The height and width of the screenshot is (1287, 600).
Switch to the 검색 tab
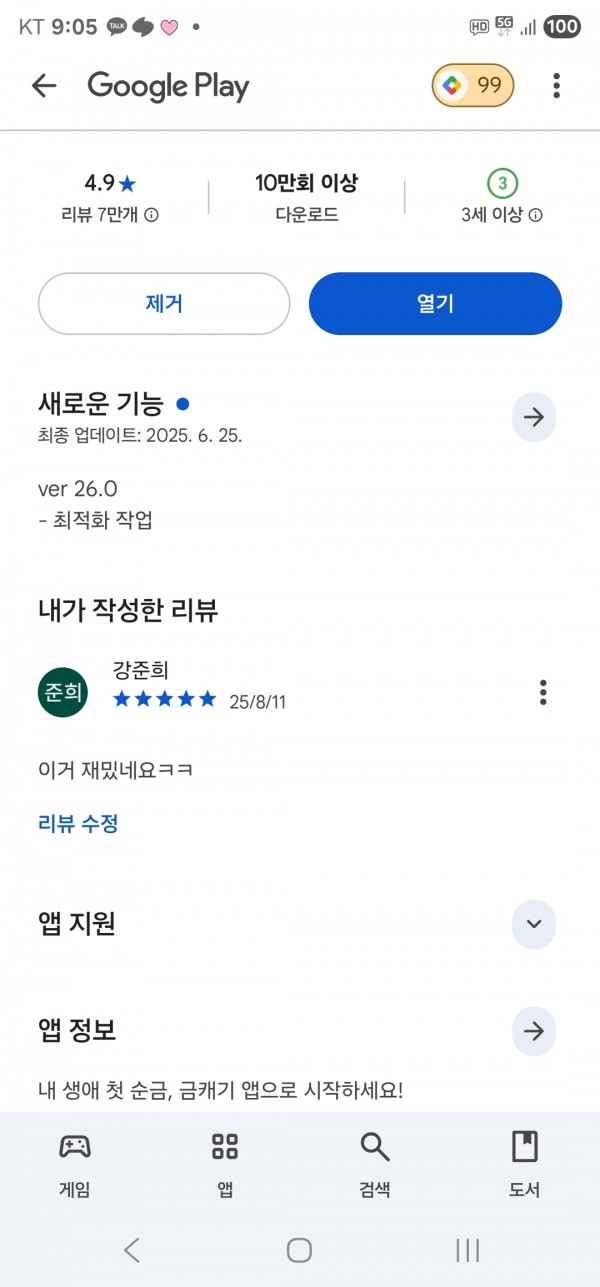coord(375,1164)
